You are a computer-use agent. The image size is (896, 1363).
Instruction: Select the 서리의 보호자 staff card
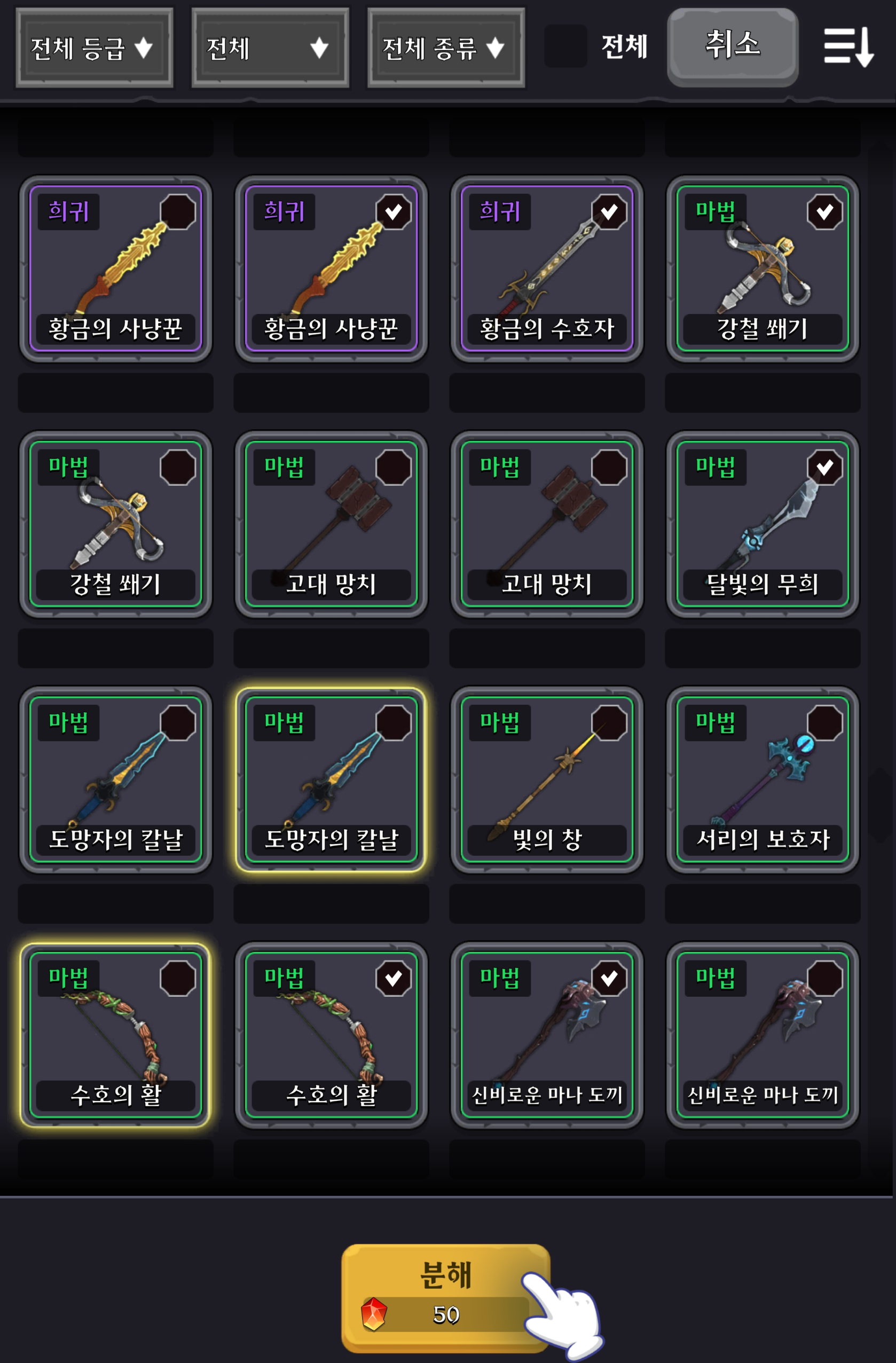pyautogui.click(x=762, y=779)
